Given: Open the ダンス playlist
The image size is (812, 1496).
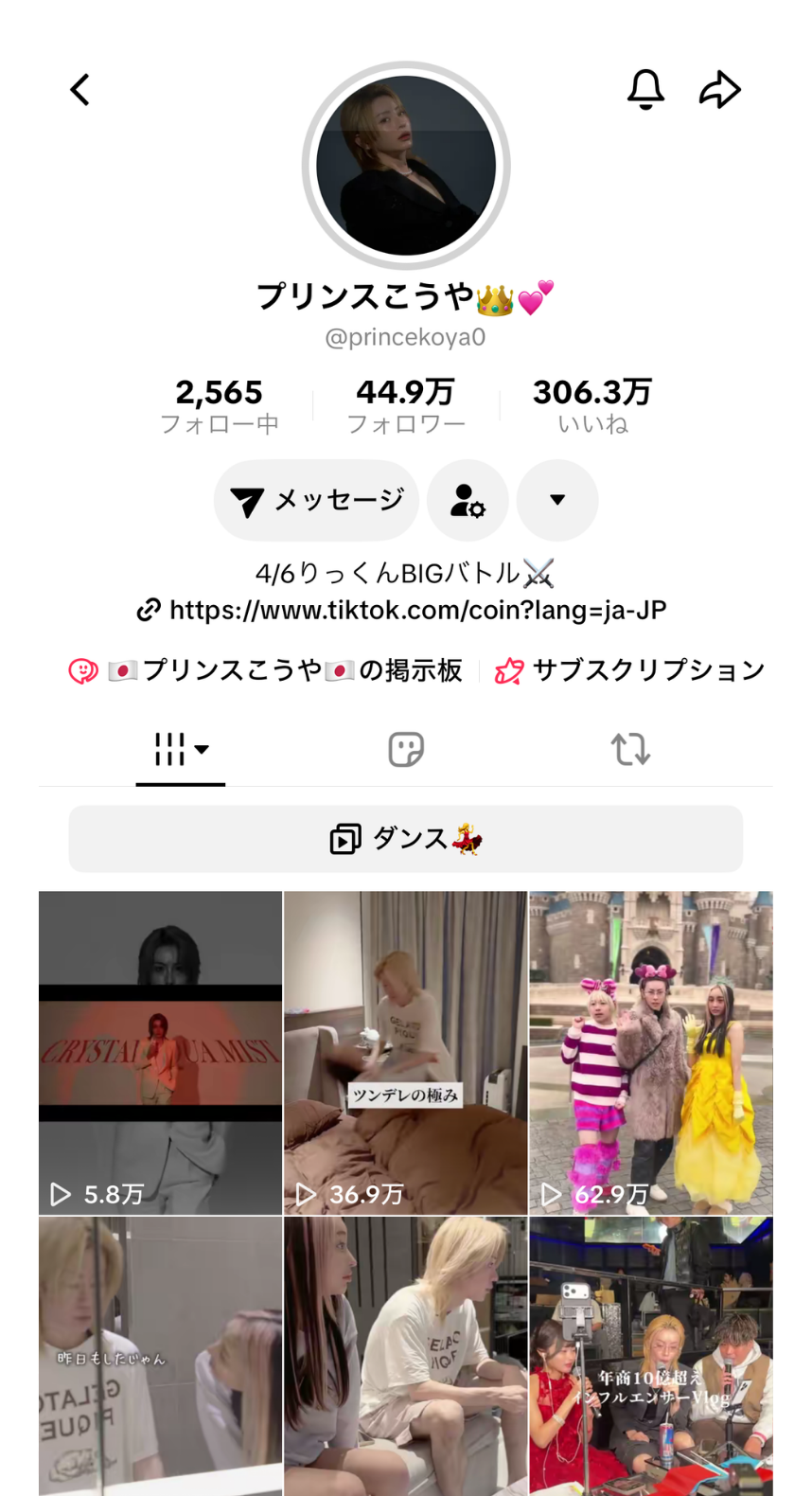Looking at the screenshot, I should point(406,839).
